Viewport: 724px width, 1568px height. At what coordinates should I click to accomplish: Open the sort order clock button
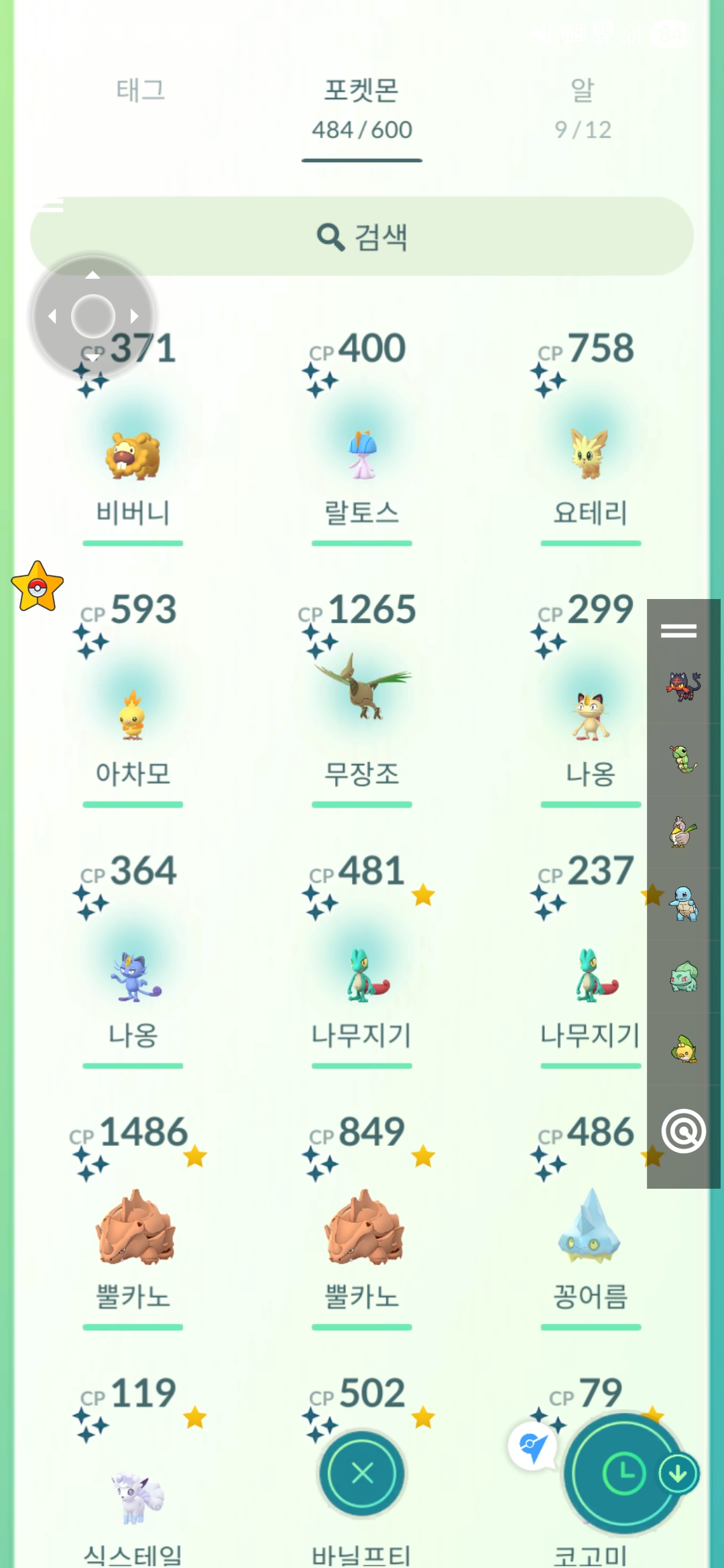pyautogui.click(x=623, y=1473)
